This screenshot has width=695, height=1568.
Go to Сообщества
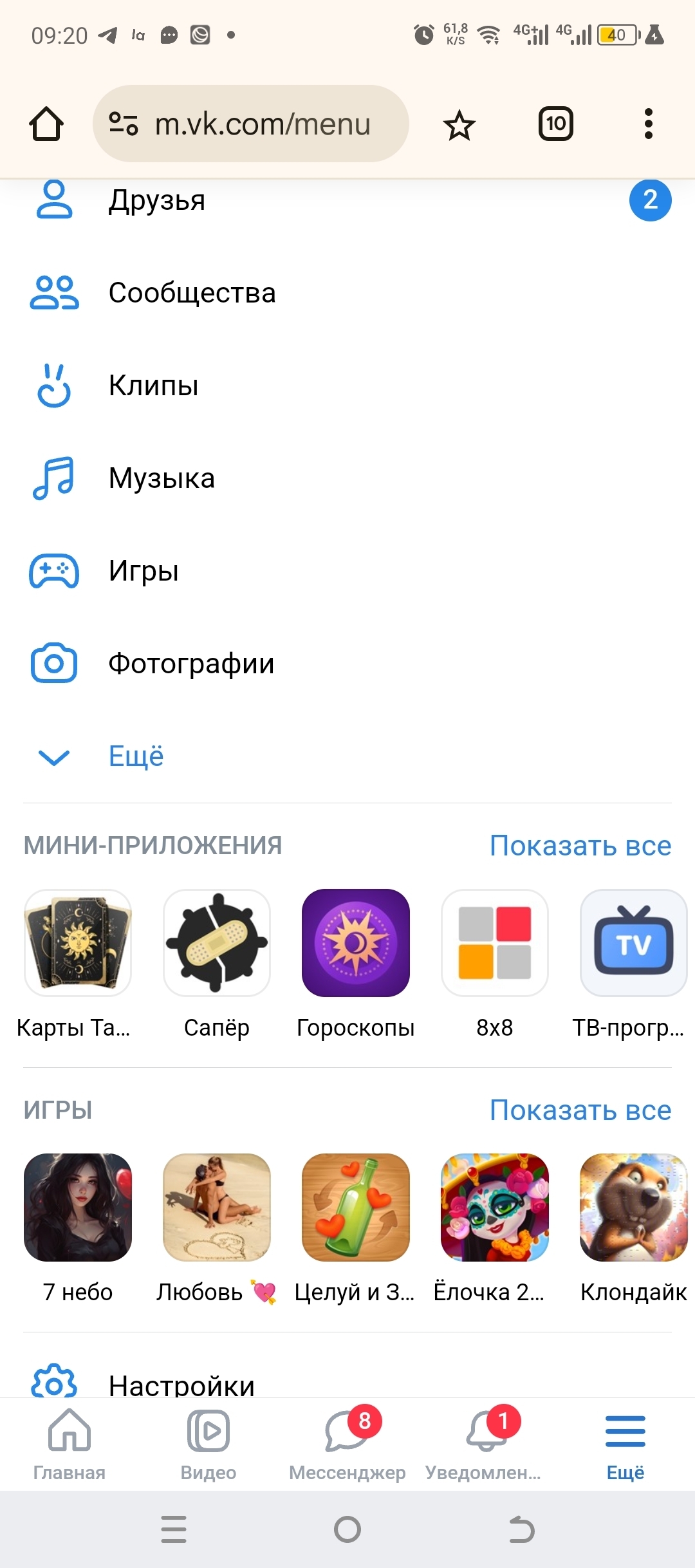click(191, 293)
